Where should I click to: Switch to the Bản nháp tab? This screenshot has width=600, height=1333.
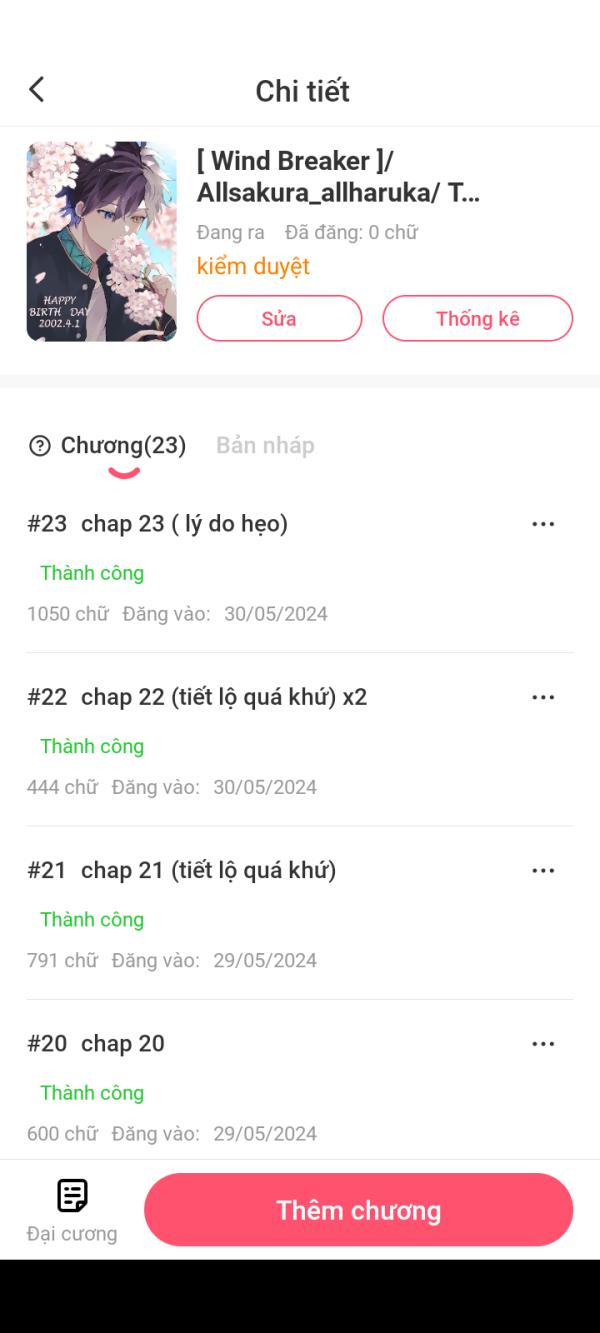(265, 446)
